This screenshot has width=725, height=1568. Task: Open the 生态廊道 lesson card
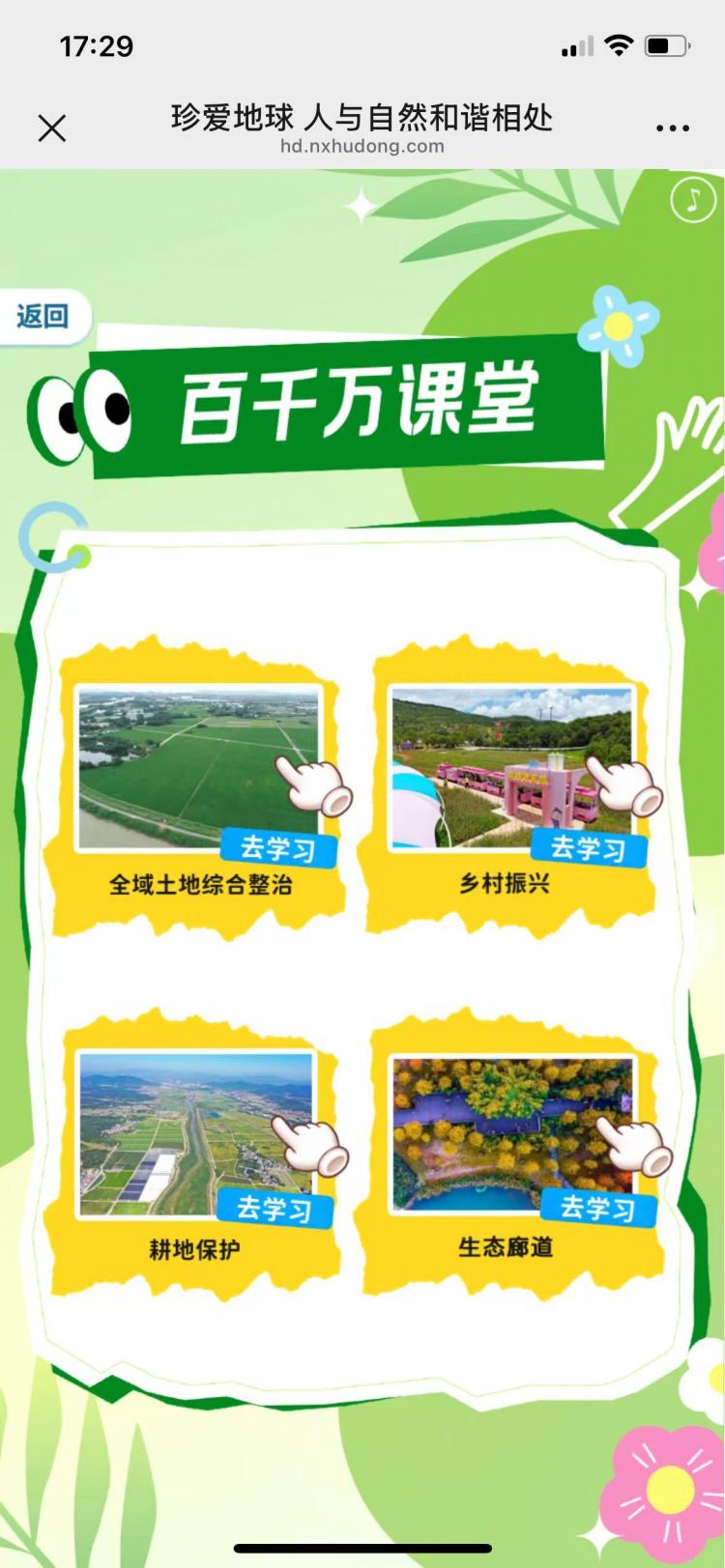point(511,1152)
